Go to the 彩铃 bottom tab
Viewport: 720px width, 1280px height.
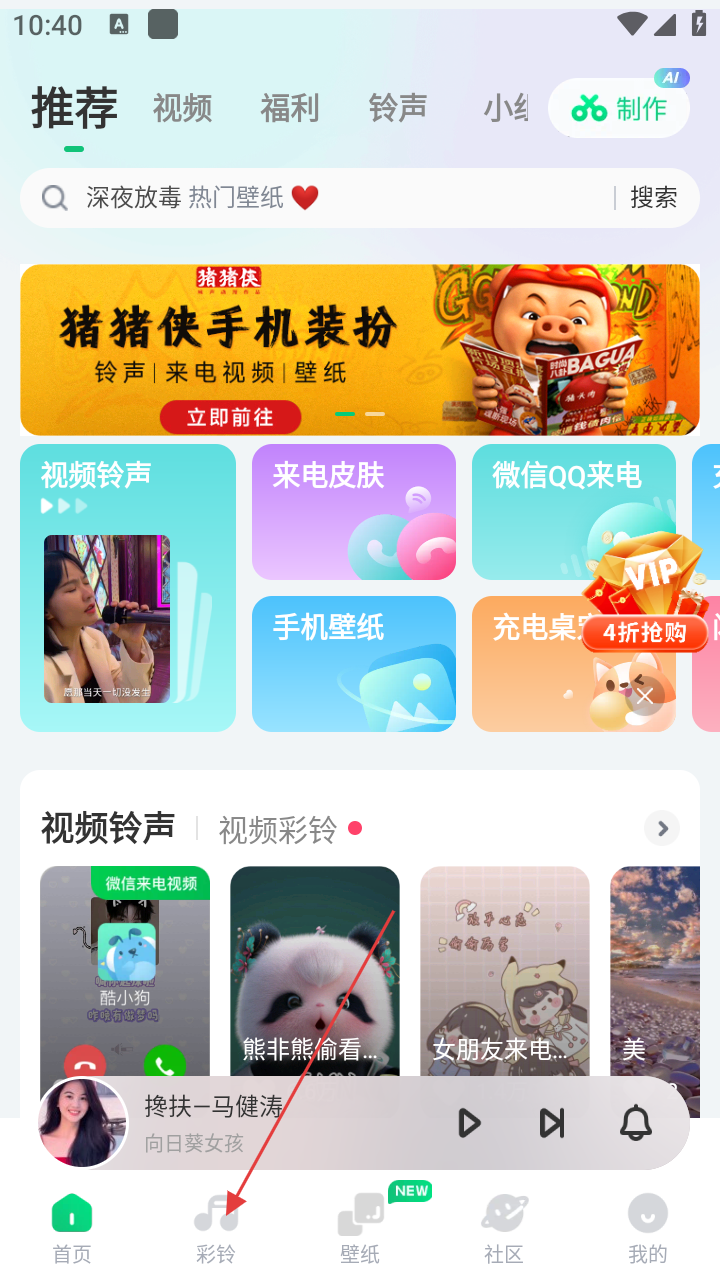coord(216,1230)
